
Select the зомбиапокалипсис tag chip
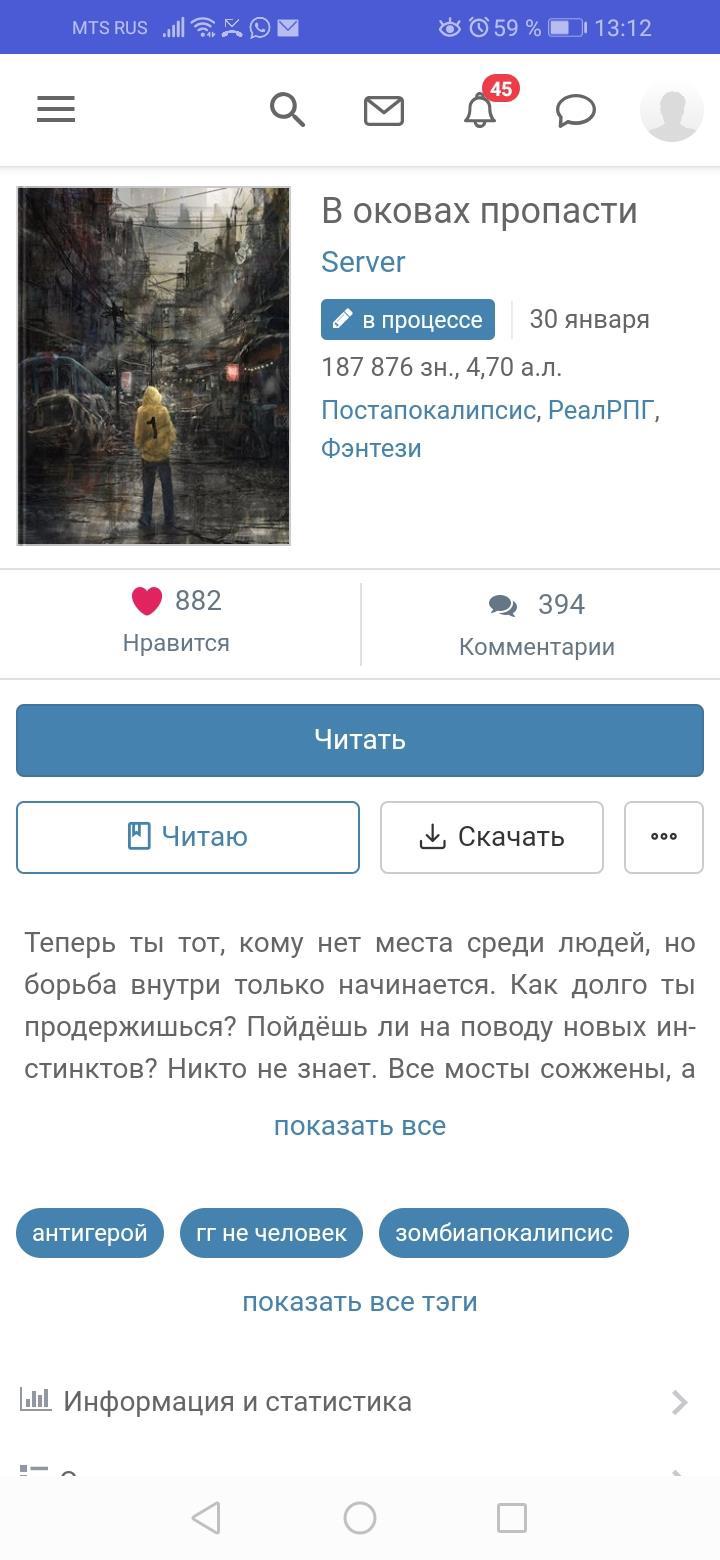[x=503, y=1233]
